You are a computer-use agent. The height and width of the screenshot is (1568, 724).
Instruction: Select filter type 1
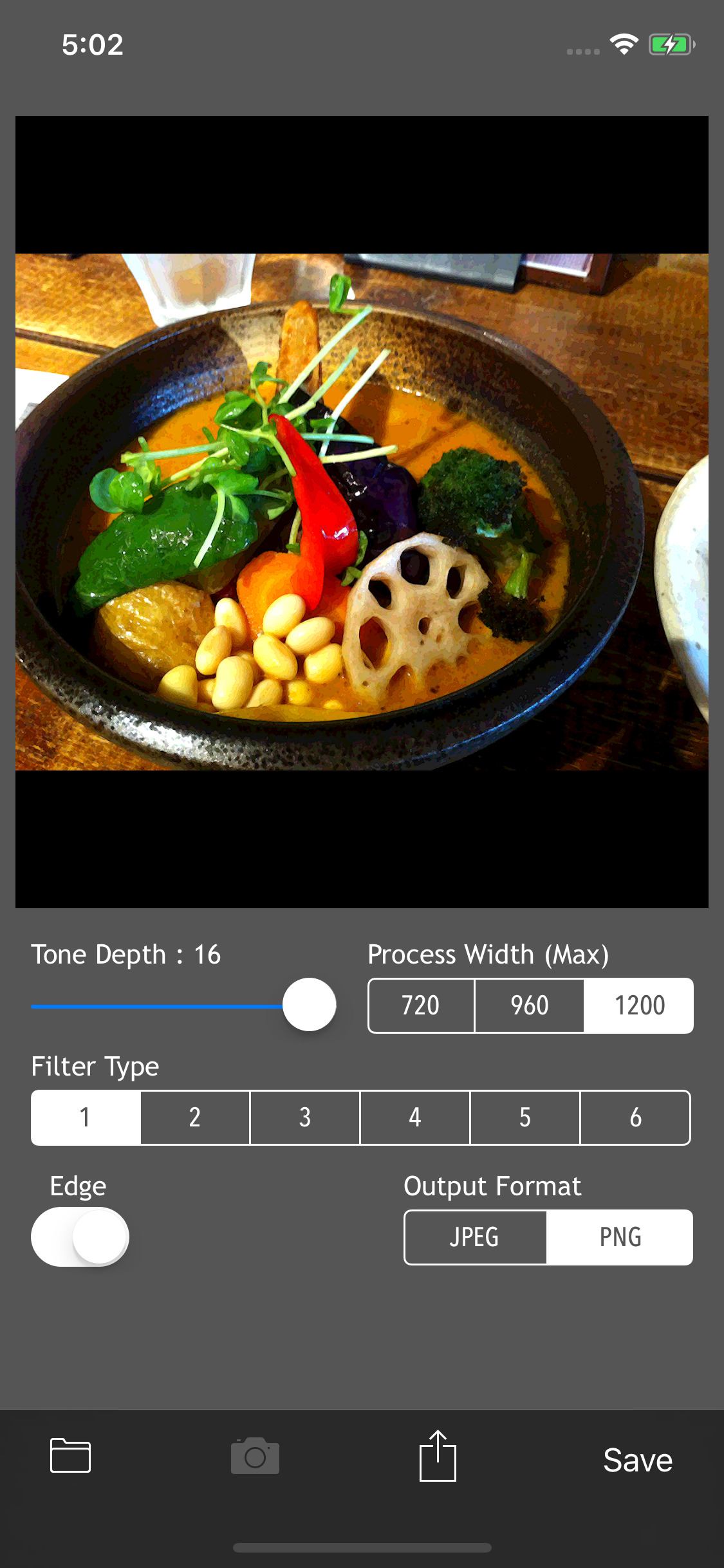coord(86,1117)
